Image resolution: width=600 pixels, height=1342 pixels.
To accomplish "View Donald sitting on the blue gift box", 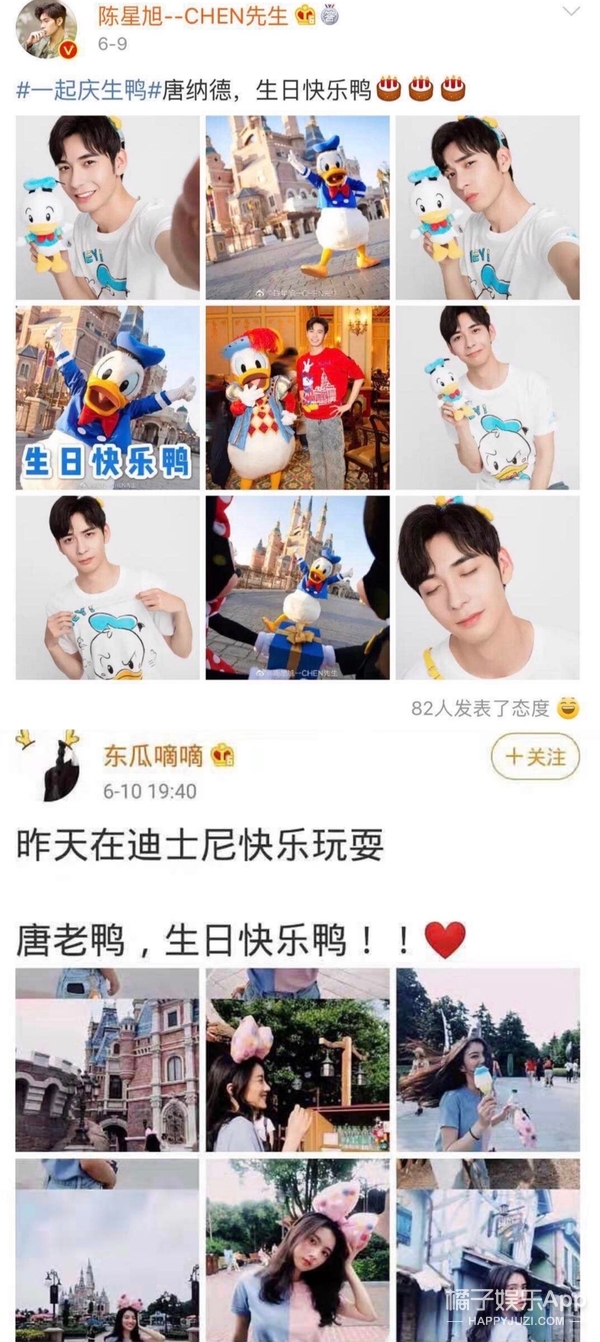I will click(x=298, y=587).
